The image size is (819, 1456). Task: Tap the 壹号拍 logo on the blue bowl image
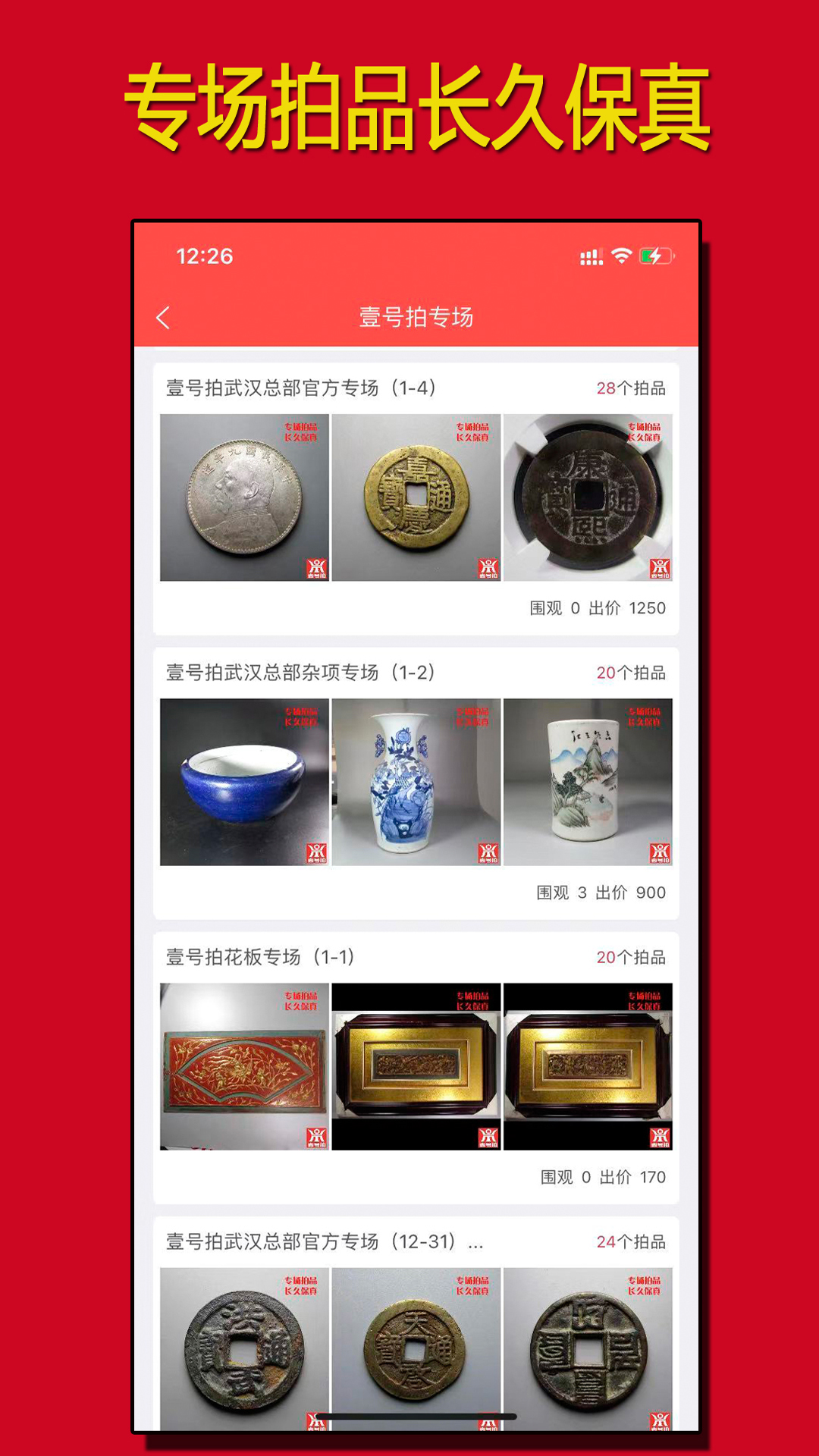point(318,852)
